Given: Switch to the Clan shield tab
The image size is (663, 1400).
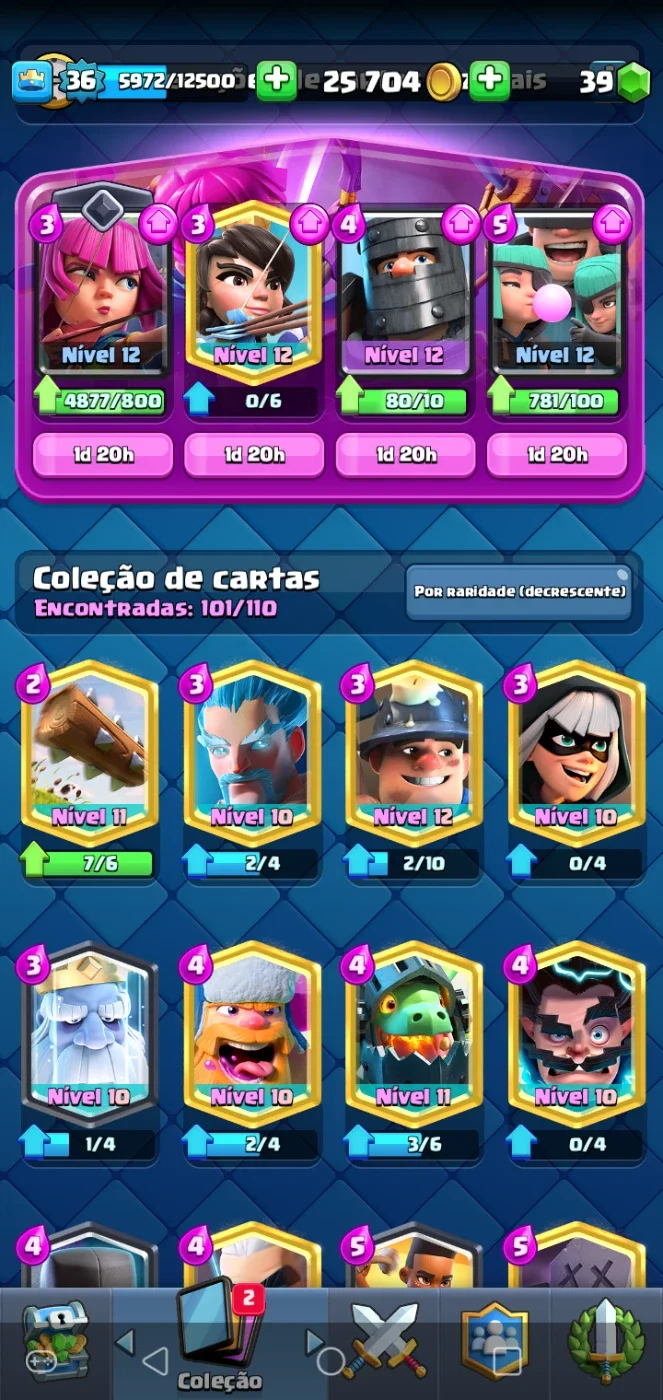Looking at the screenshot, I should pos(494,1340).
